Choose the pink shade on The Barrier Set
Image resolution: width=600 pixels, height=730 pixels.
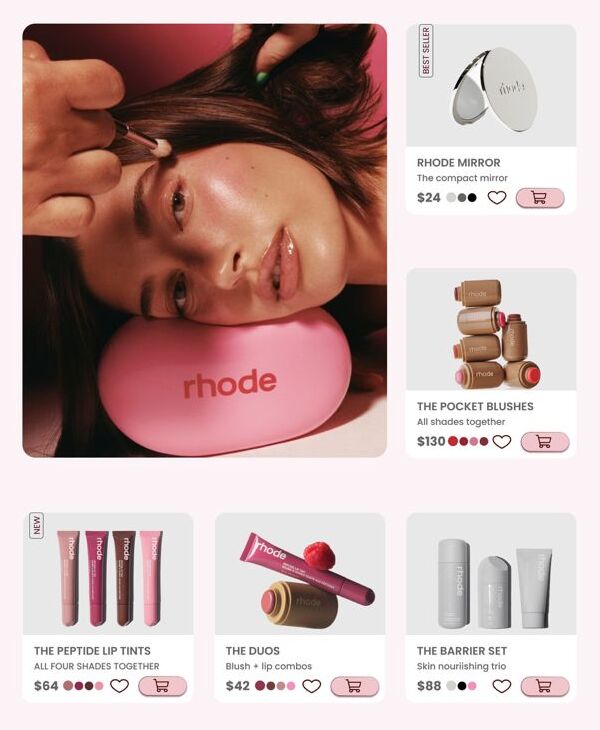click(x=472, y=686)
